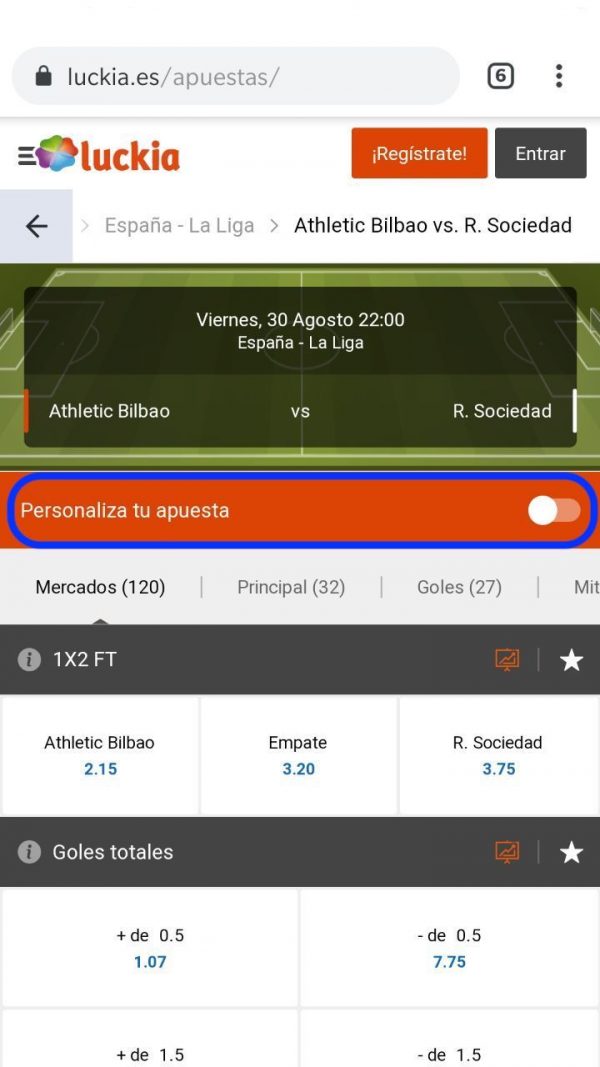Select Empate odds 3.20
The height and width of the screenshot is (1067, 600).
pos(299,755)
